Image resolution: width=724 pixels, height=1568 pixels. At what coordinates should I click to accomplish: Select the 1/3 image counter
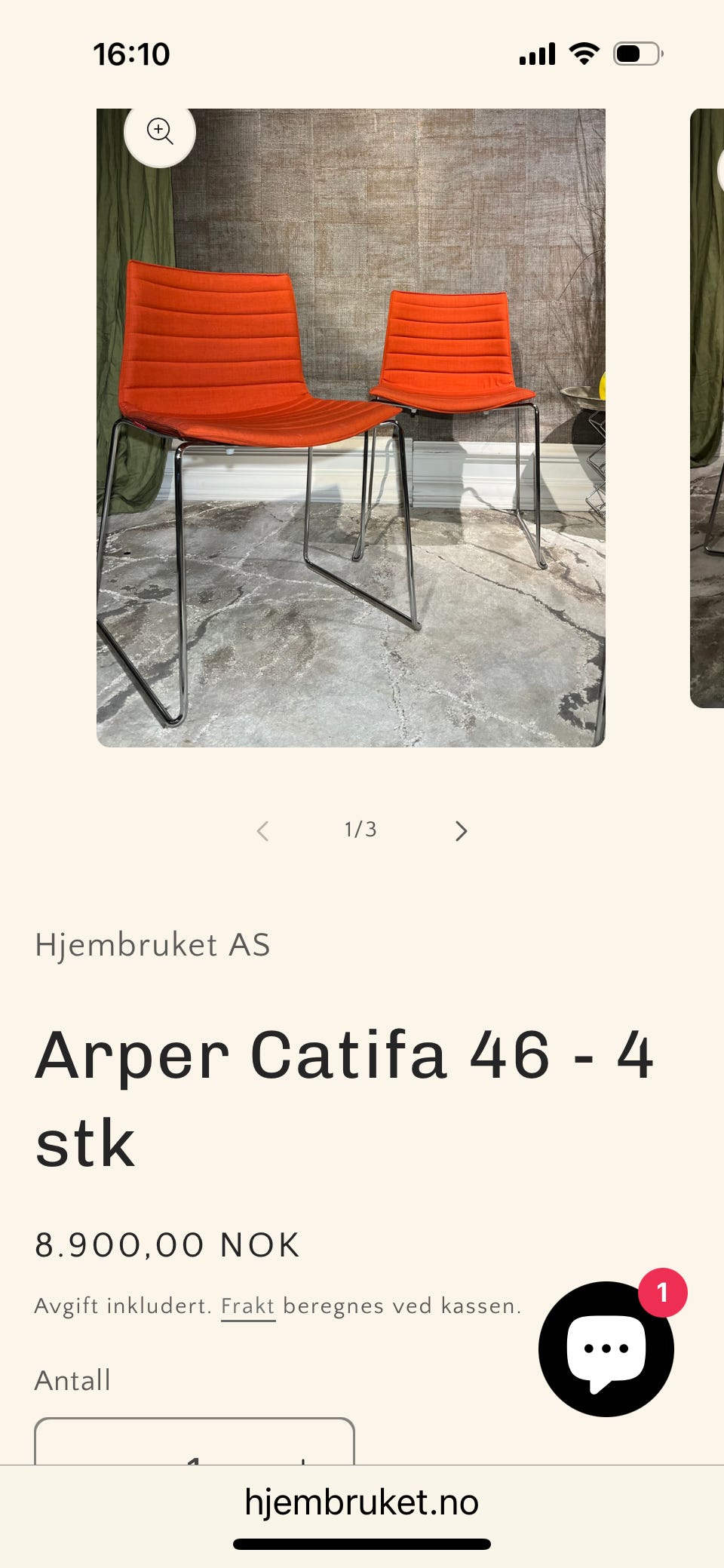[359, 830]
